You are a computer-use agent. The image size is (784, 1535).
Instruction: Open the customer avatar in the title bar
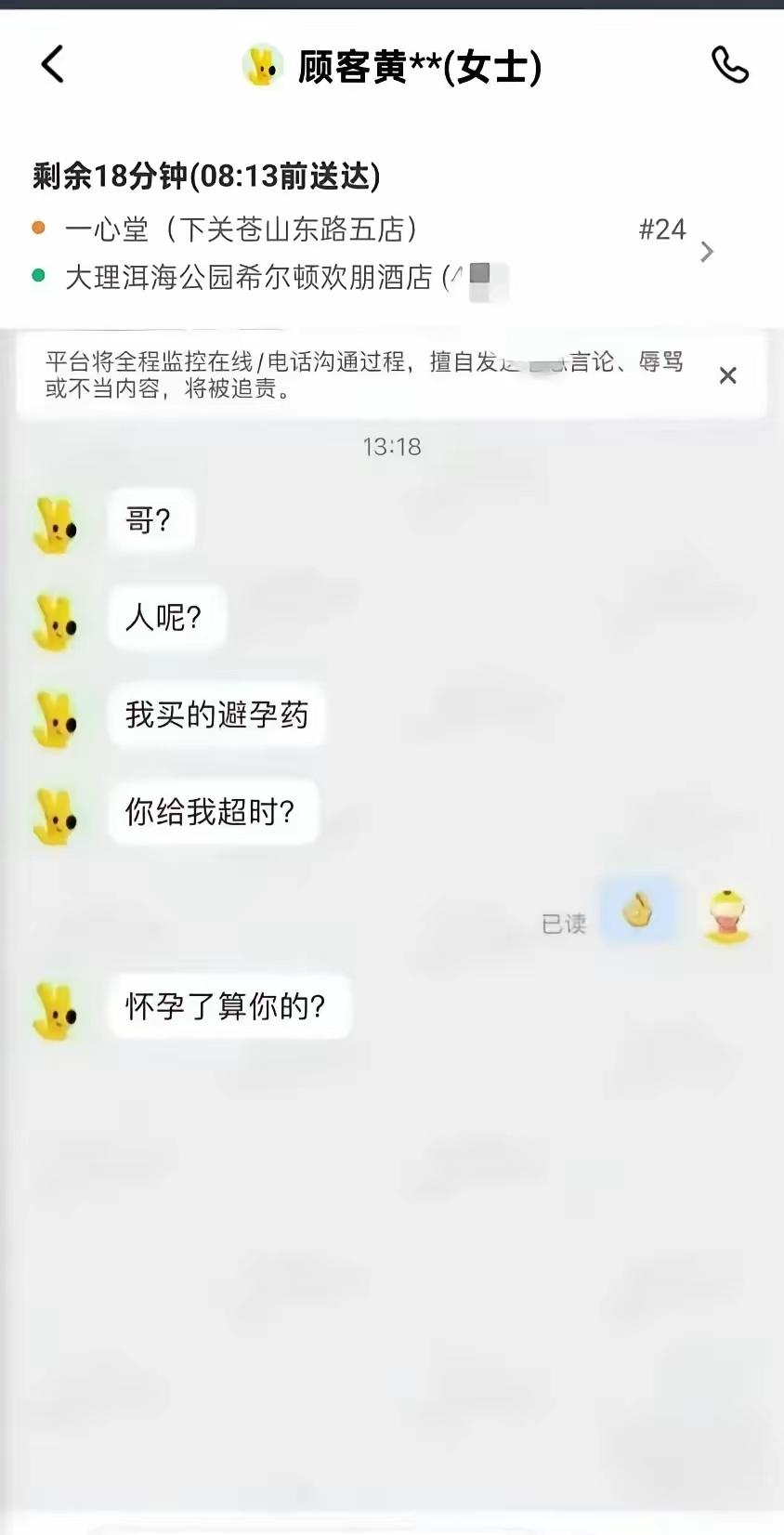click(x=263, y=65)
